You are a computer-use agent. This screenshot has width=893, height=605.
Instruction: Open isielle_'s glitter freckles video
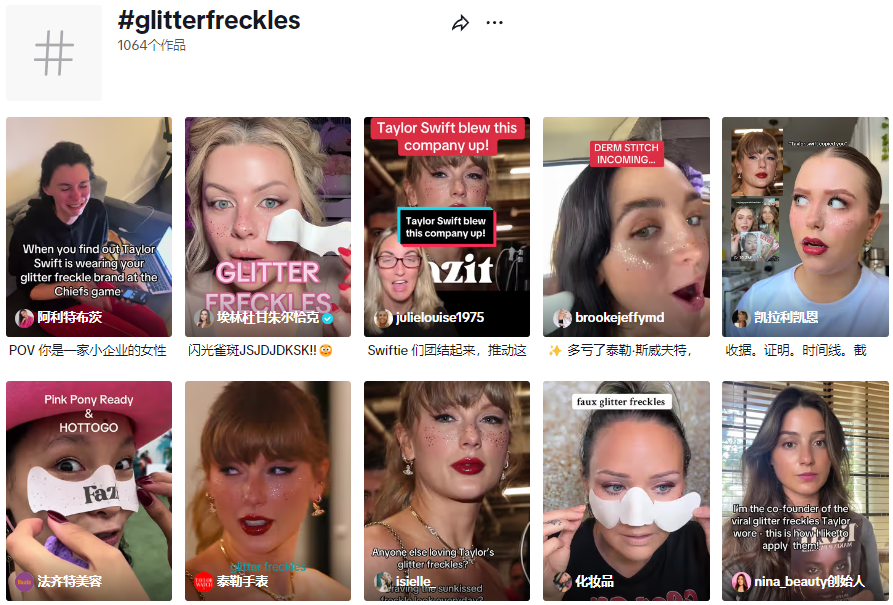[447, 490]
